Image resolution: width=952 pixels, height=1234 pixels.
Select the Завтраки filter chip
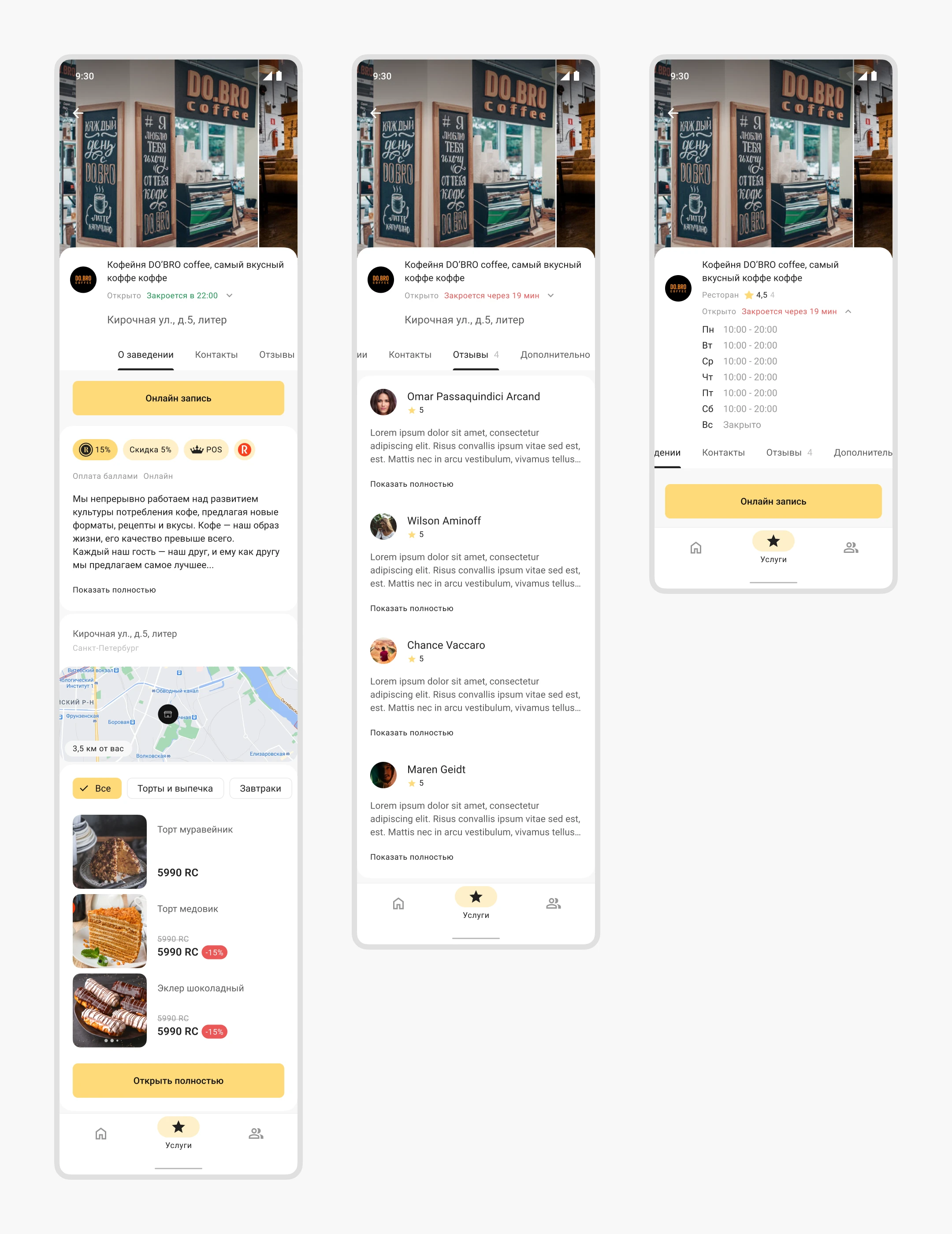[260, 788]
